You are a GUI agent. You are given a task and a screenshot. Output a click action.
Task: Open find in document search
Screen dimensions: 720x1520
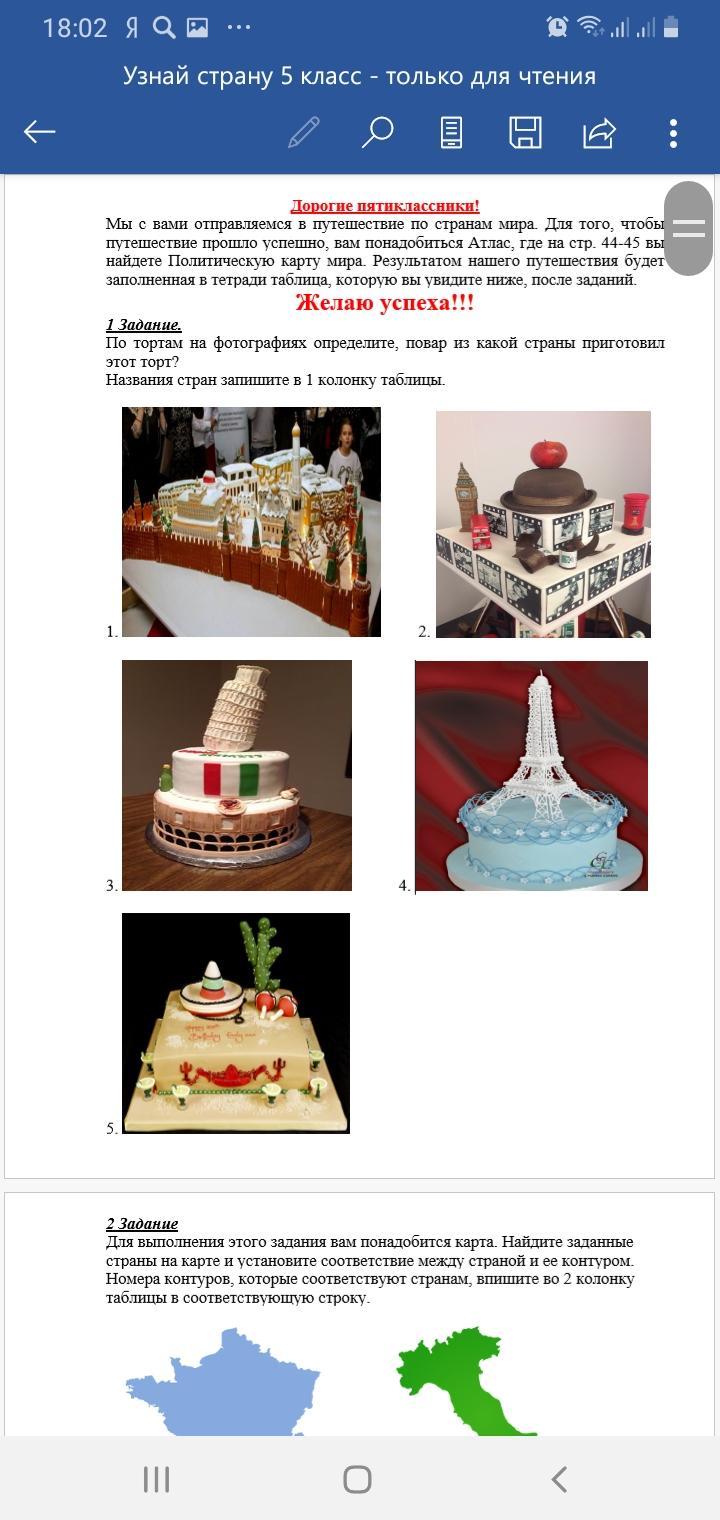coord(377,132)
